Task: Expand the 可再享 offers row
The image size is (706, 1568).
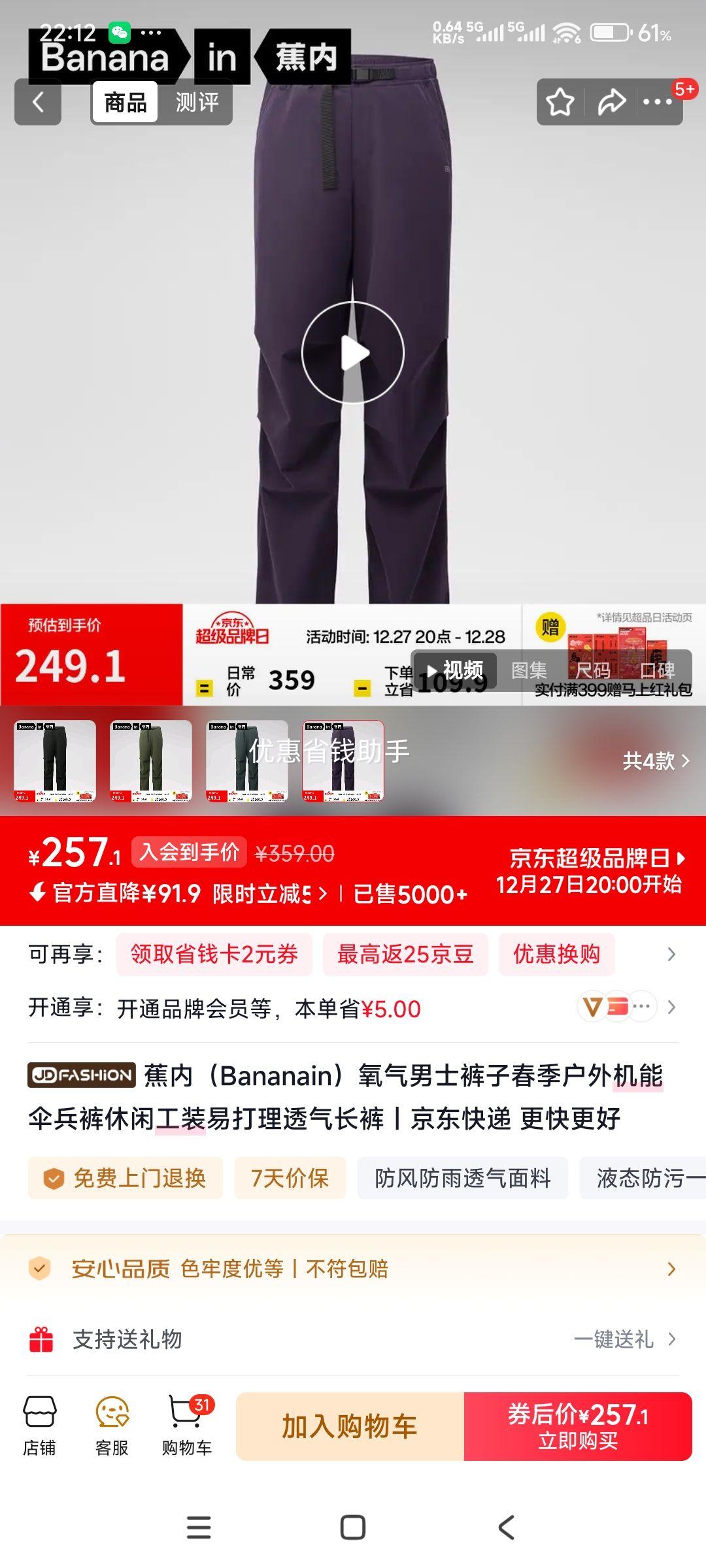Action: (x=672, y=955)
